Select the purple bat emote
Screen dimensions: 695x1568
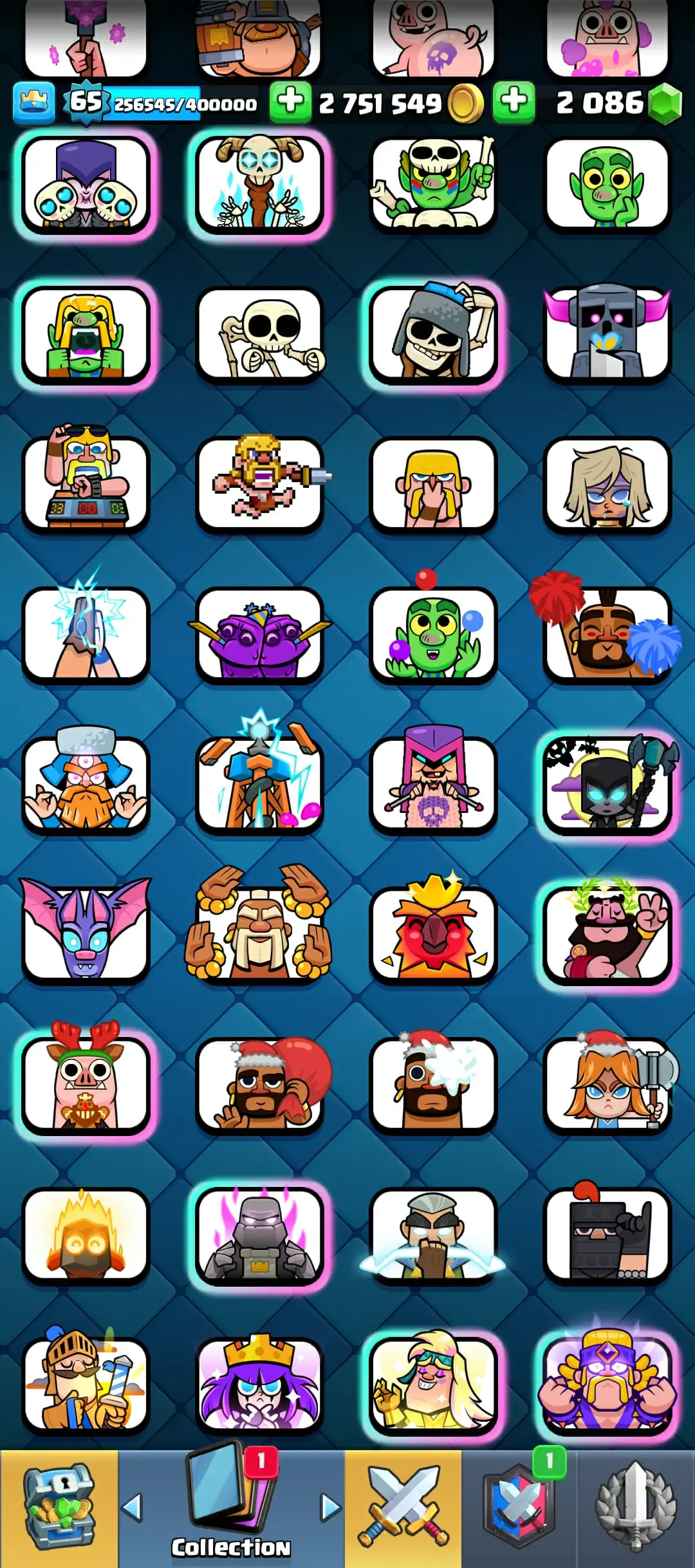(86, 933)
